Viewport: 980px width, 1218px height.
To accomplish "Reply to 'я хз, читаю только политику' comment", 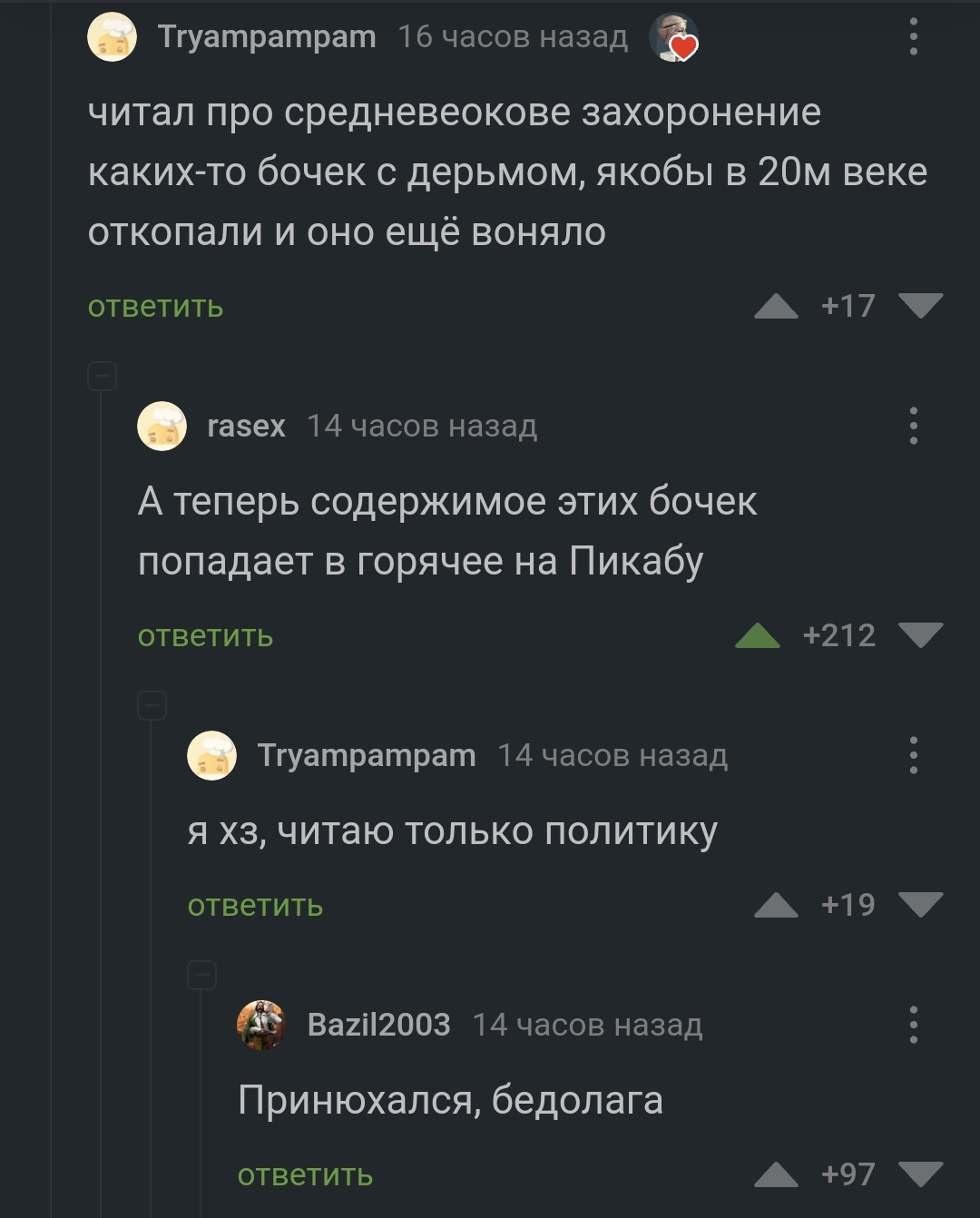I will tap(255, 906).
